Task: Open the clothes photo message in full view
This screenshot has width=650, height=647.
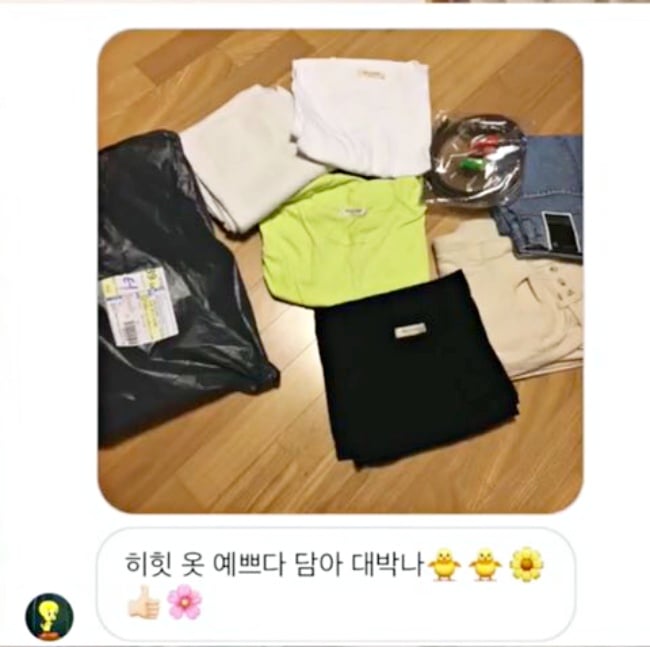Action: point(340,270)
